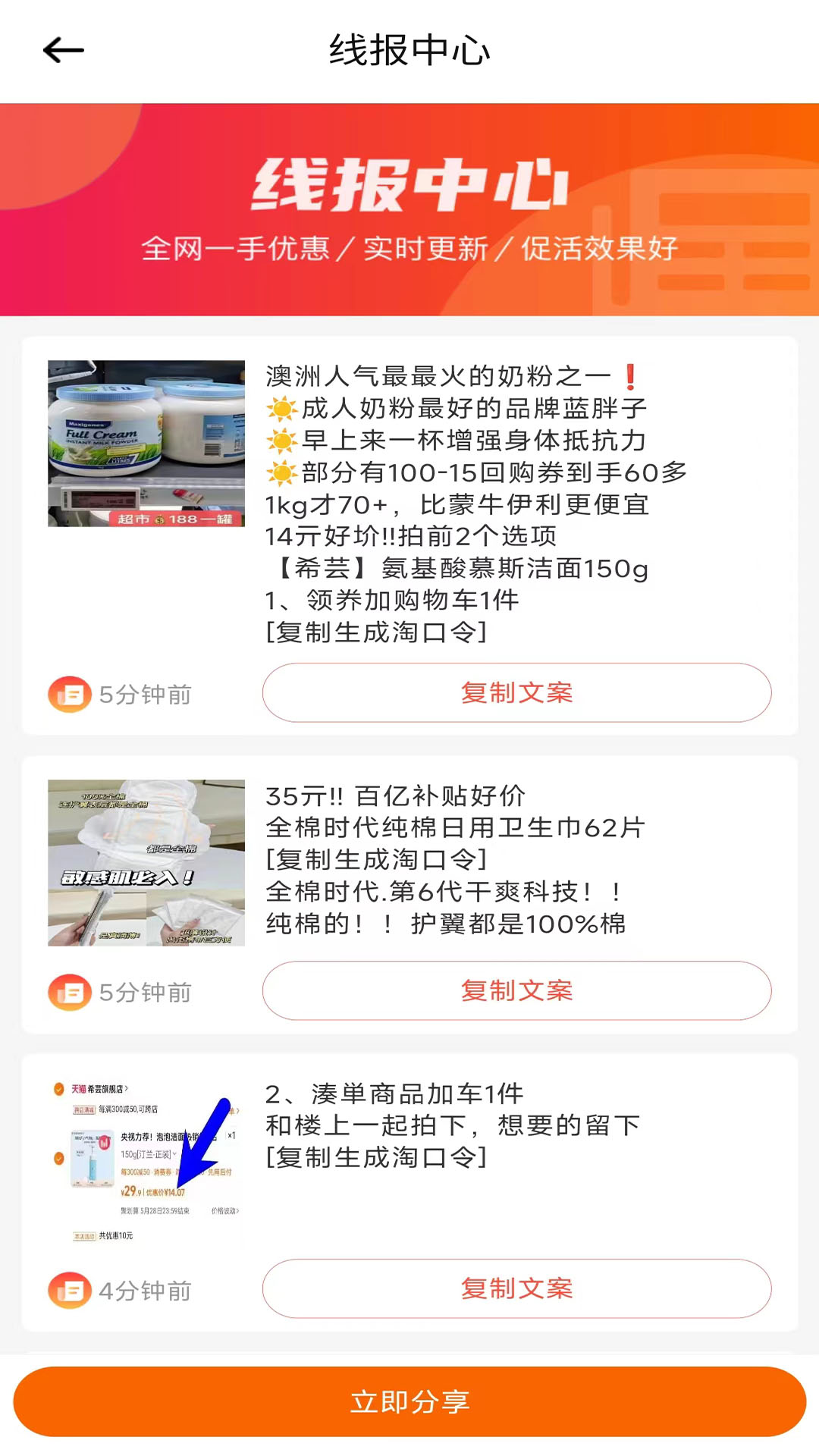
Task: Click the orange line-report icon beside first 5分钟前
Action: click(69, 693)
